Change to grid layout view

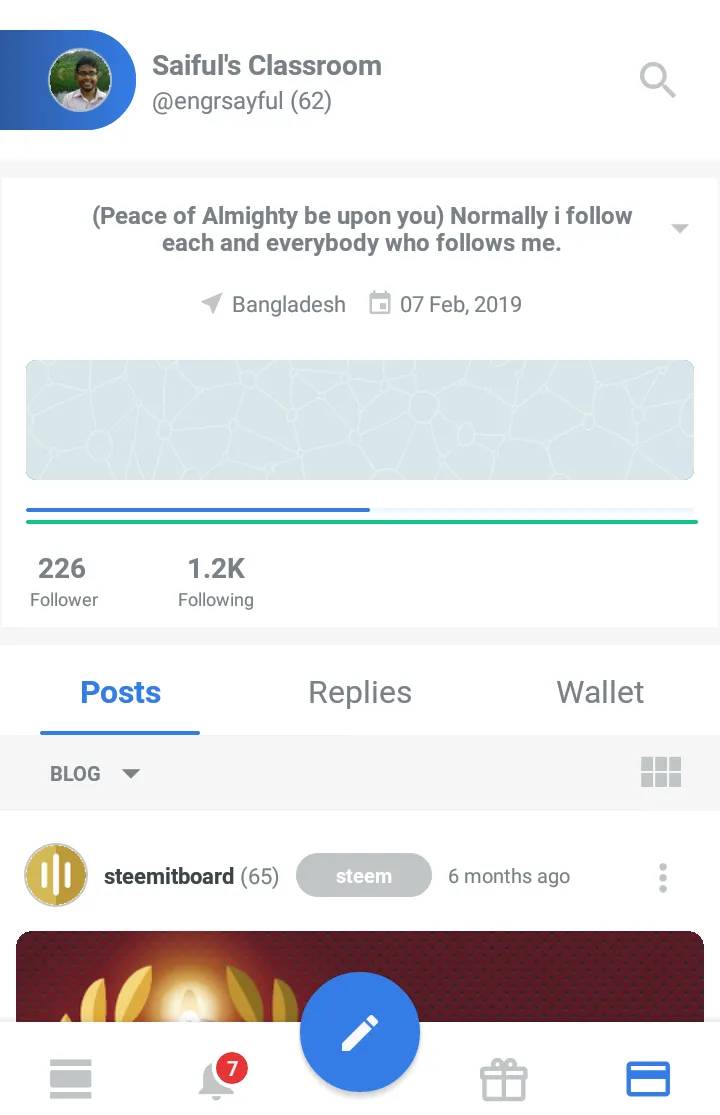[660, 772]
